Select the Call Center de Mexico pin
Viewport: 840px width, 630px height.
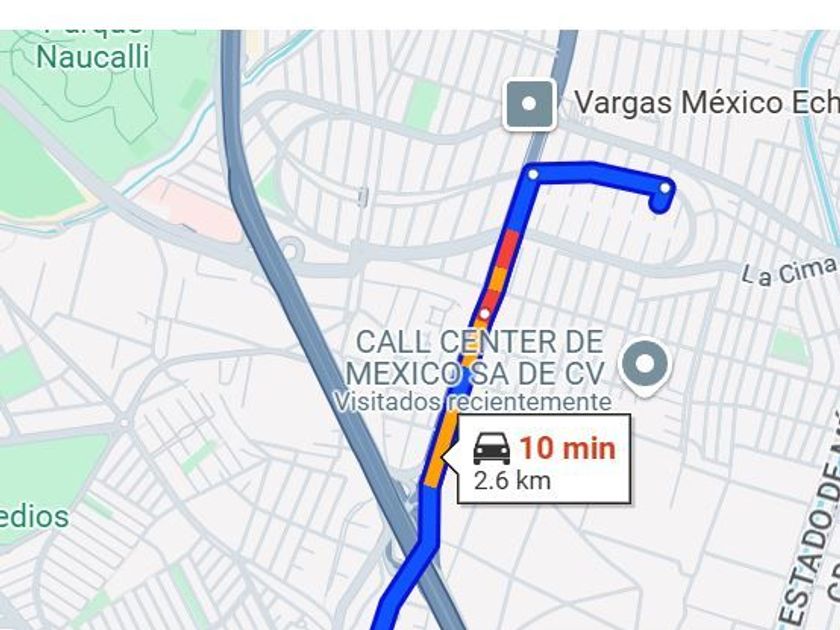[x=645, y=365]
